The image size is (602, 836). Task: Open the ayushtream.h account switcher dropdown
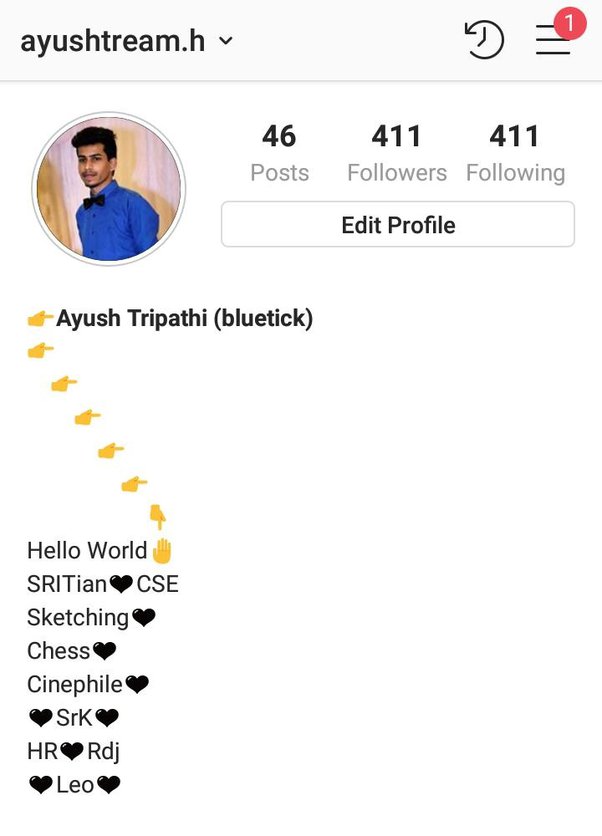click(126, 41)
